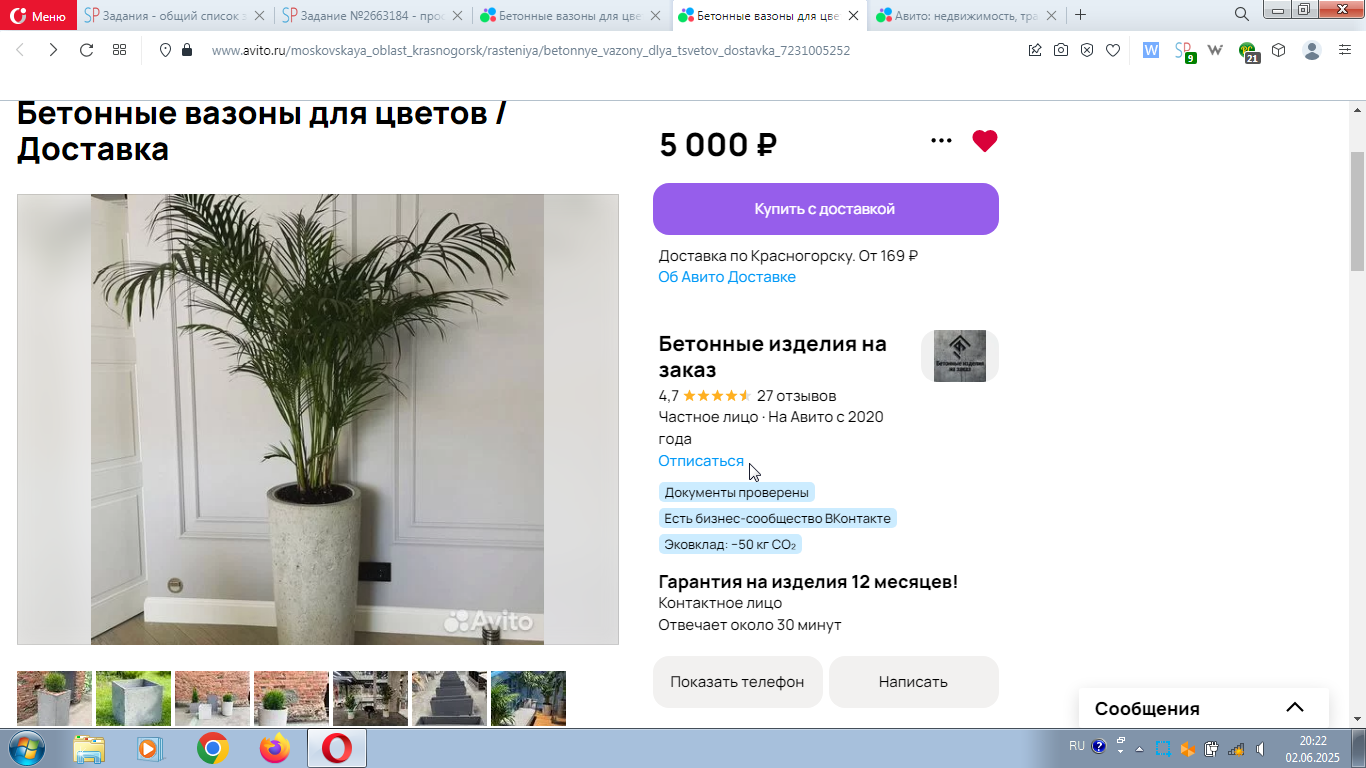The height and width of the screenshot is (768, 1366).
Task: Select the last visible gallery thumbnail
Action: [528, 698]
